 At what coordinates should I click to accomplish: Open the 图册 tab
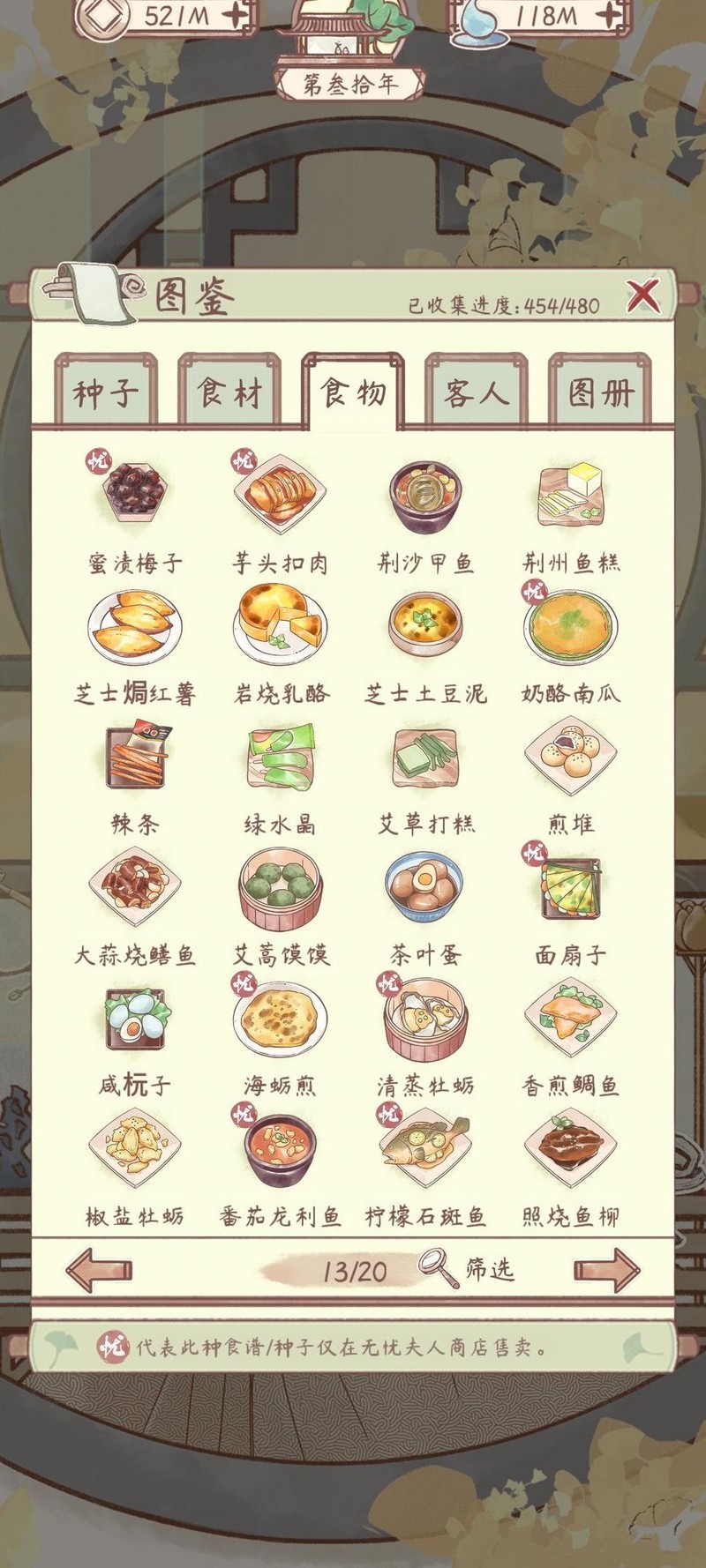click(600, 392)
